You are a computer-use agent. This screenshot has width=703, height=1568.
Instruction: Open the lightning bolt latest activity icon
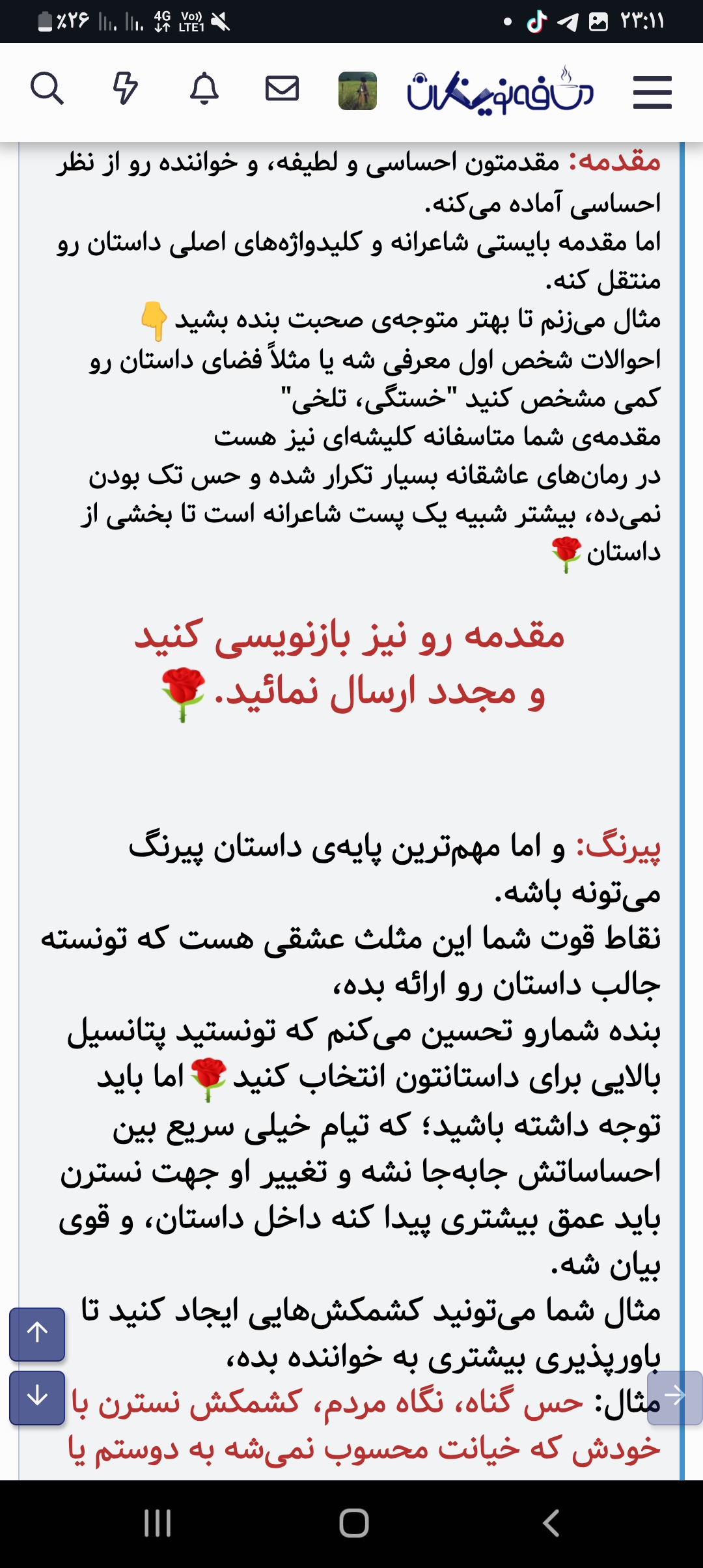(126, 89)
